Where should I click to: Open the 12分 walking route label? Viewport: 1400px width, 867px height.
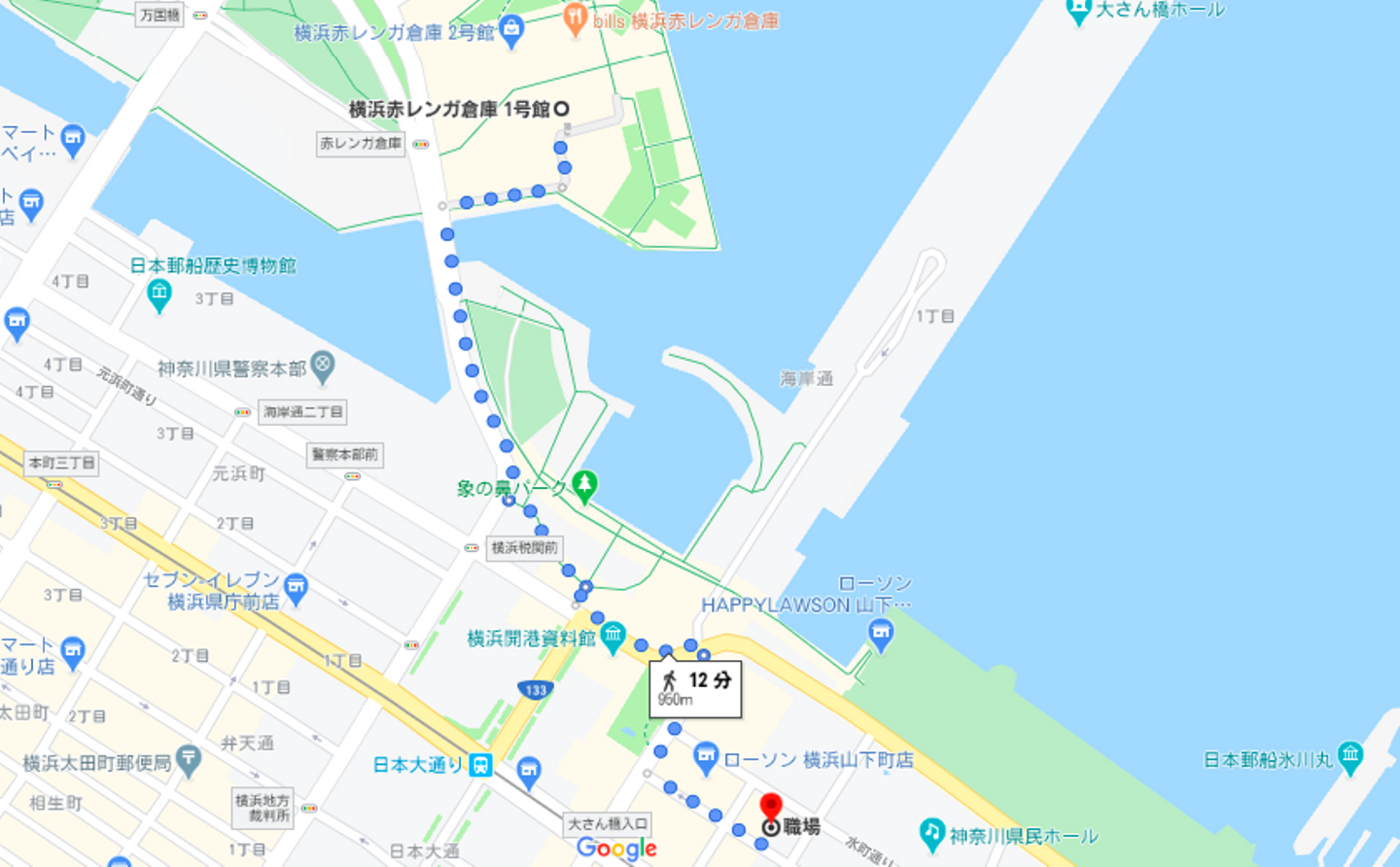(x=695, y=689)
